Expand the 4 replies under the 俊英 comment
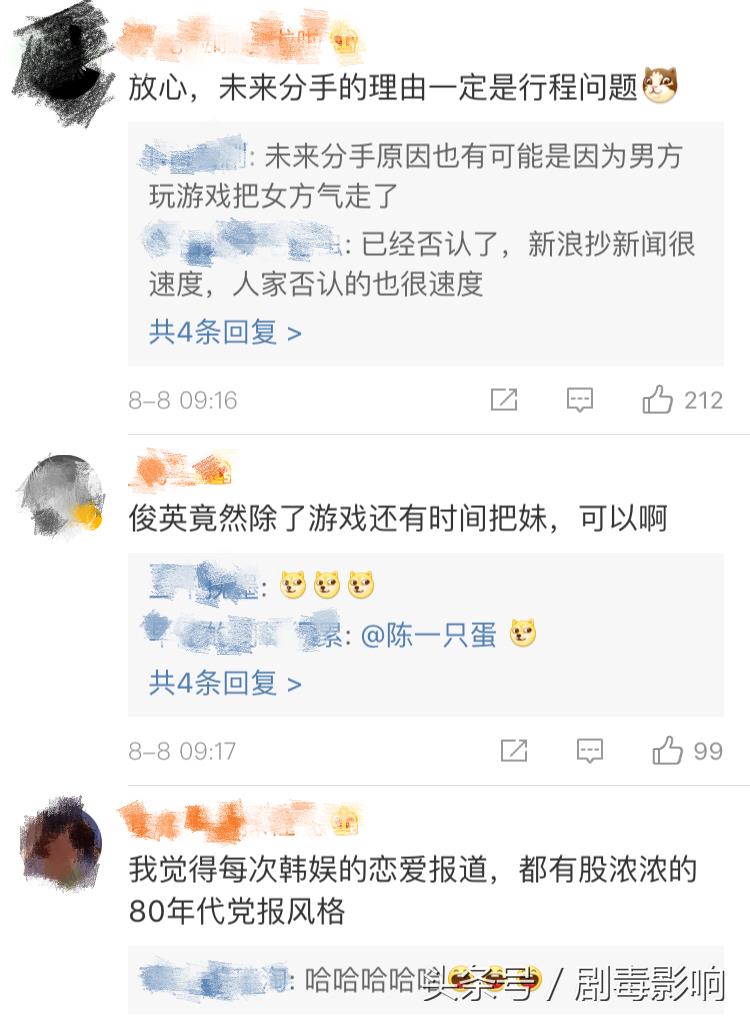 (x=225, y=683)
